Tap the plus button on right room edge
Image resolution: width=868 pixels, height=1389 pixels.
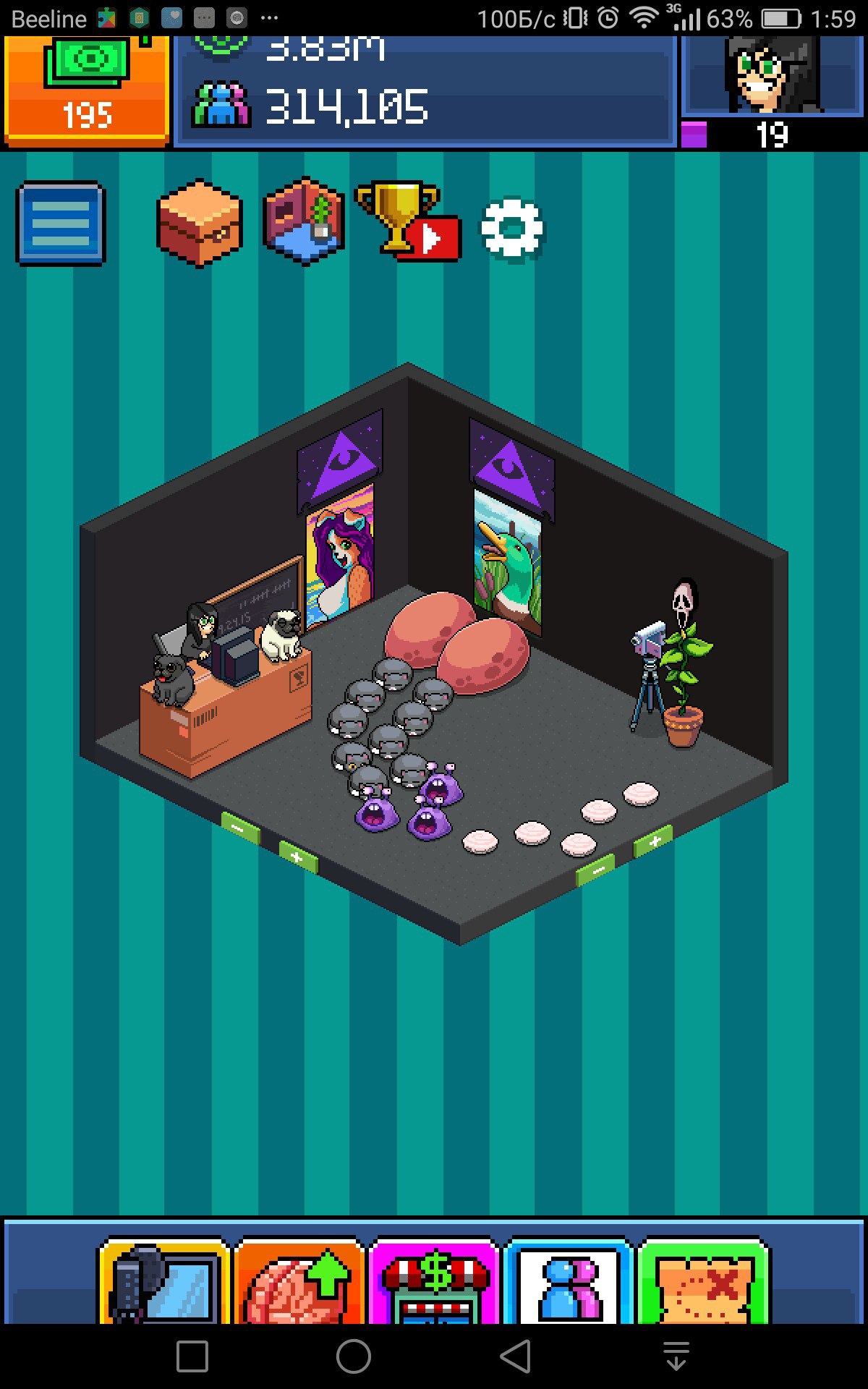653,841
